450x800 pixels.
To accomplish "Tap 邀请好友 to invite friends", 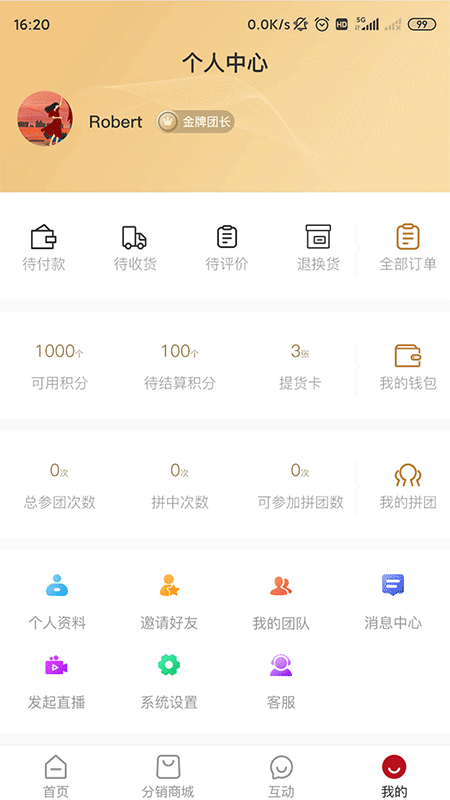I will coord(169,602).
